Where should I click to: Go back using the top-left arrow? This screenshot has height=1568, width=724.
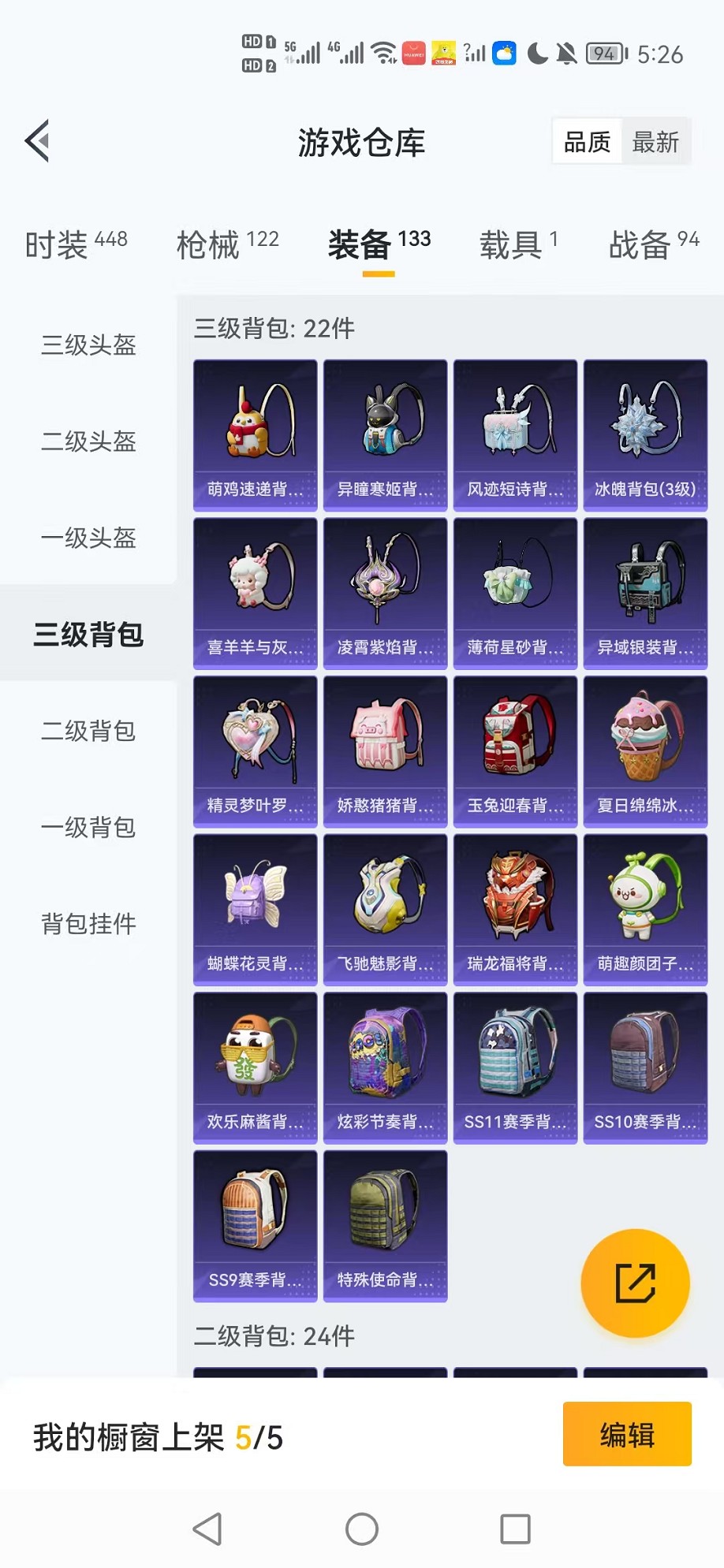click(37, 141)
